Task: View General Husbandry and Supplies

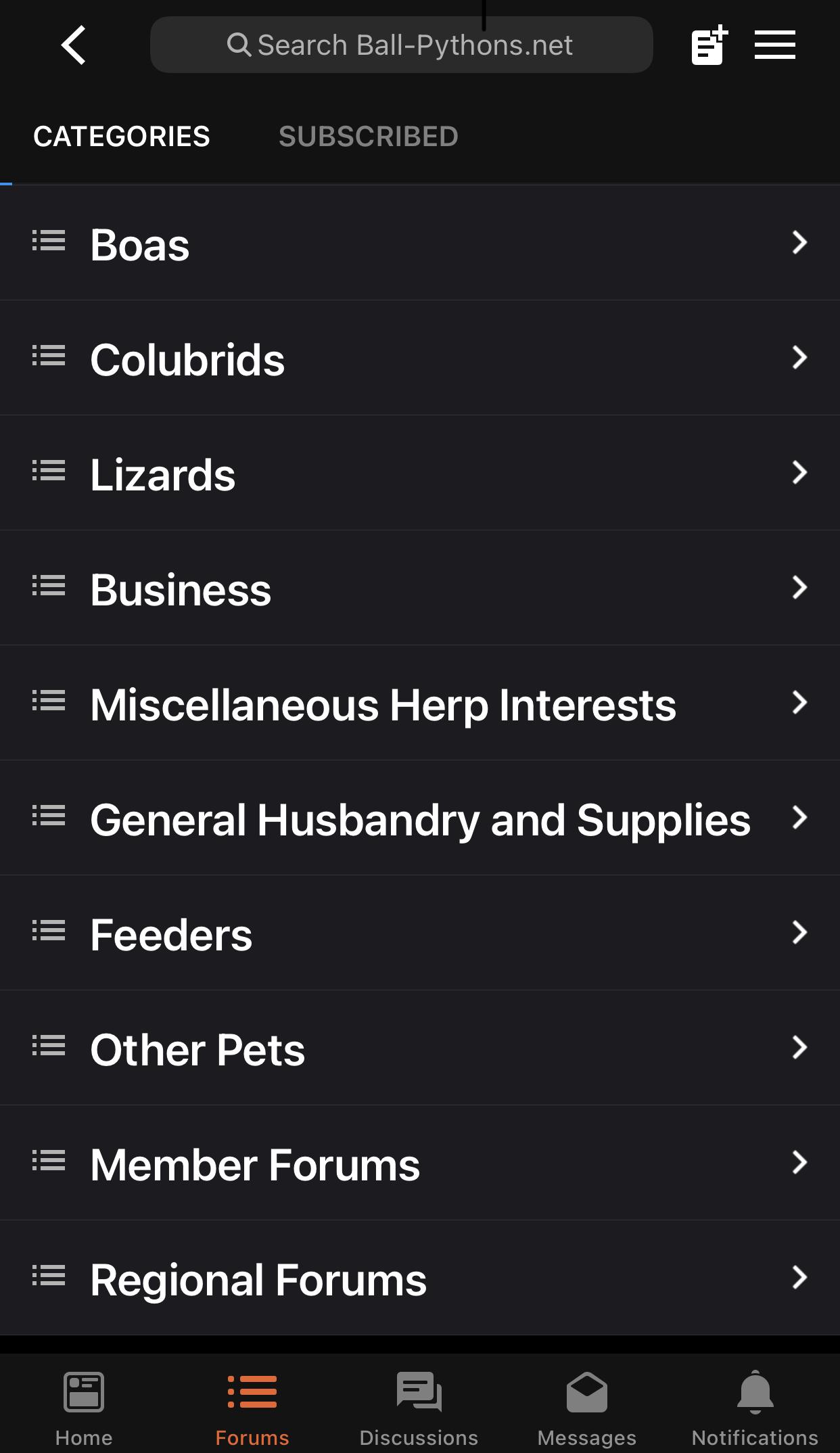Action: pyautogui.click(x=419, y=818)
